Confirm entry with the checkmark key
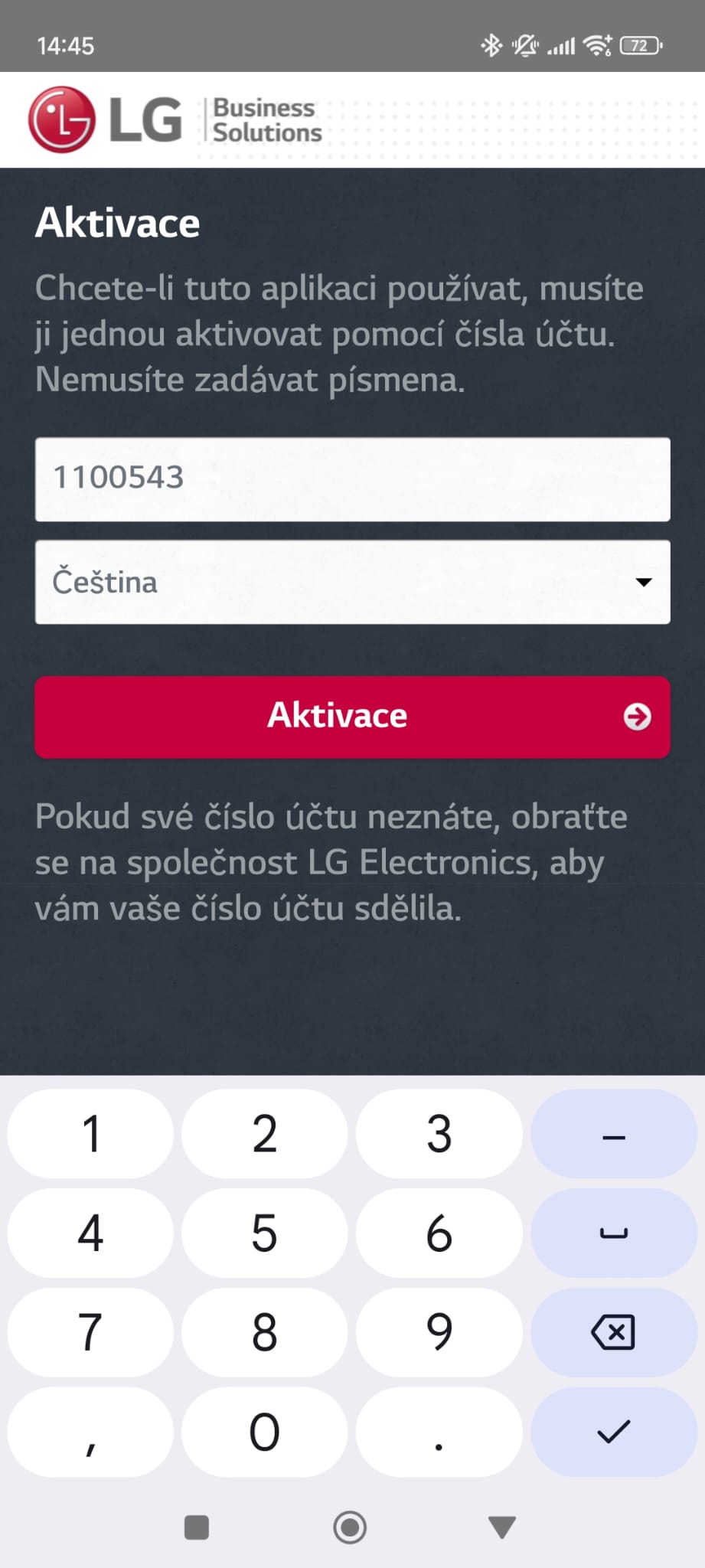 (x=614, y=1432)
